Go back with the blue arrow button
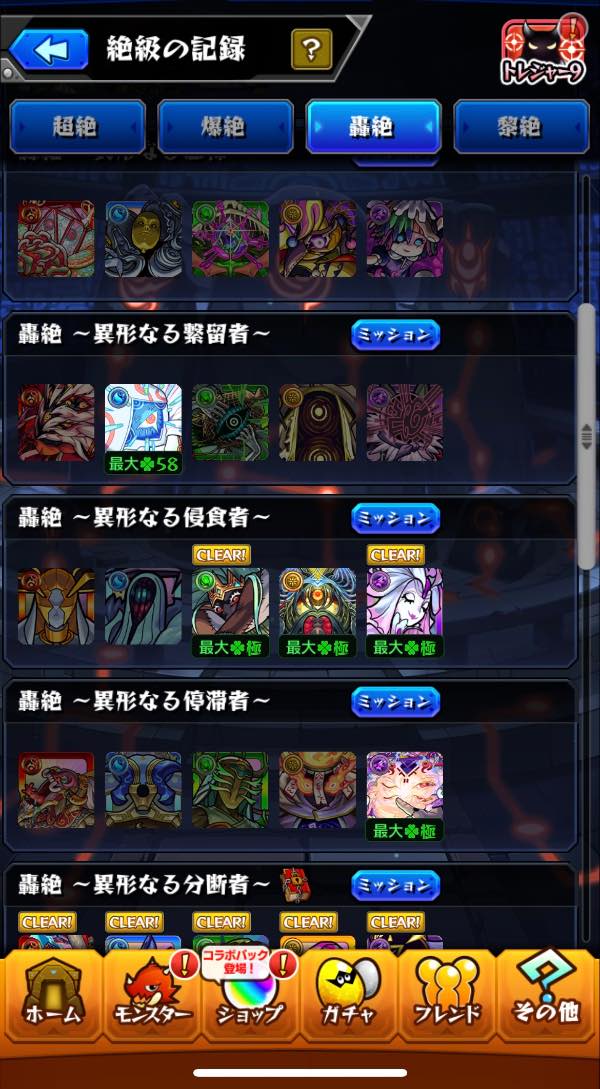The image size is (600, 1089). 50,49
